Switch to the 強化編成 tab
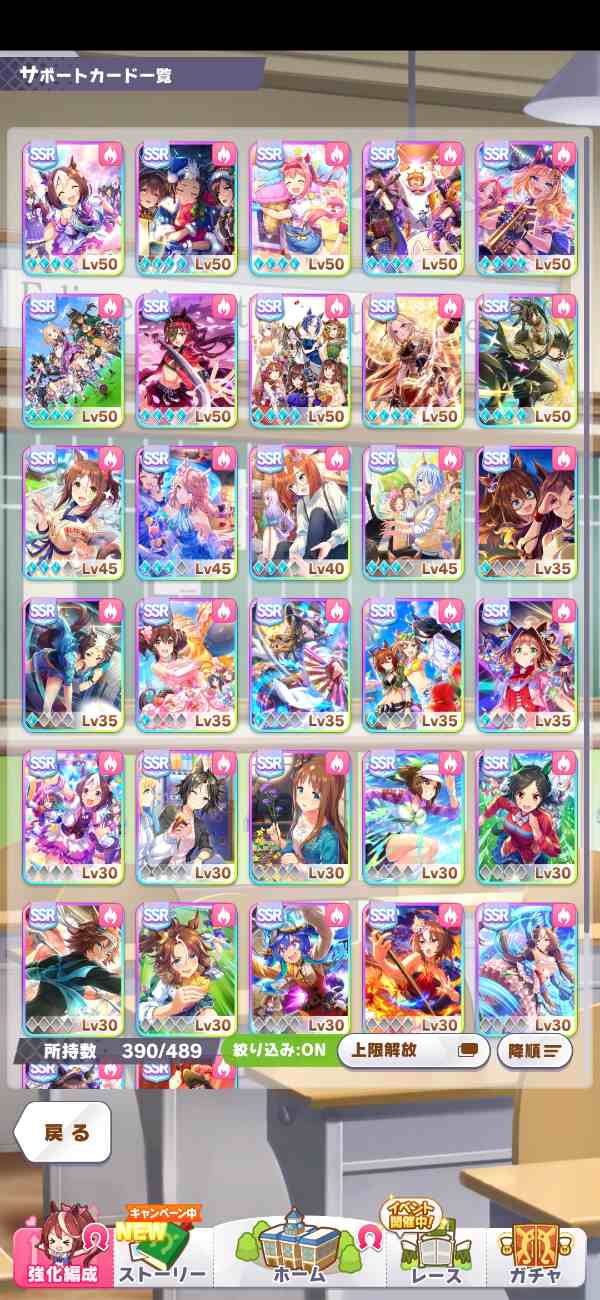The image size is (600, 1300). click(x=62, y=1250)
